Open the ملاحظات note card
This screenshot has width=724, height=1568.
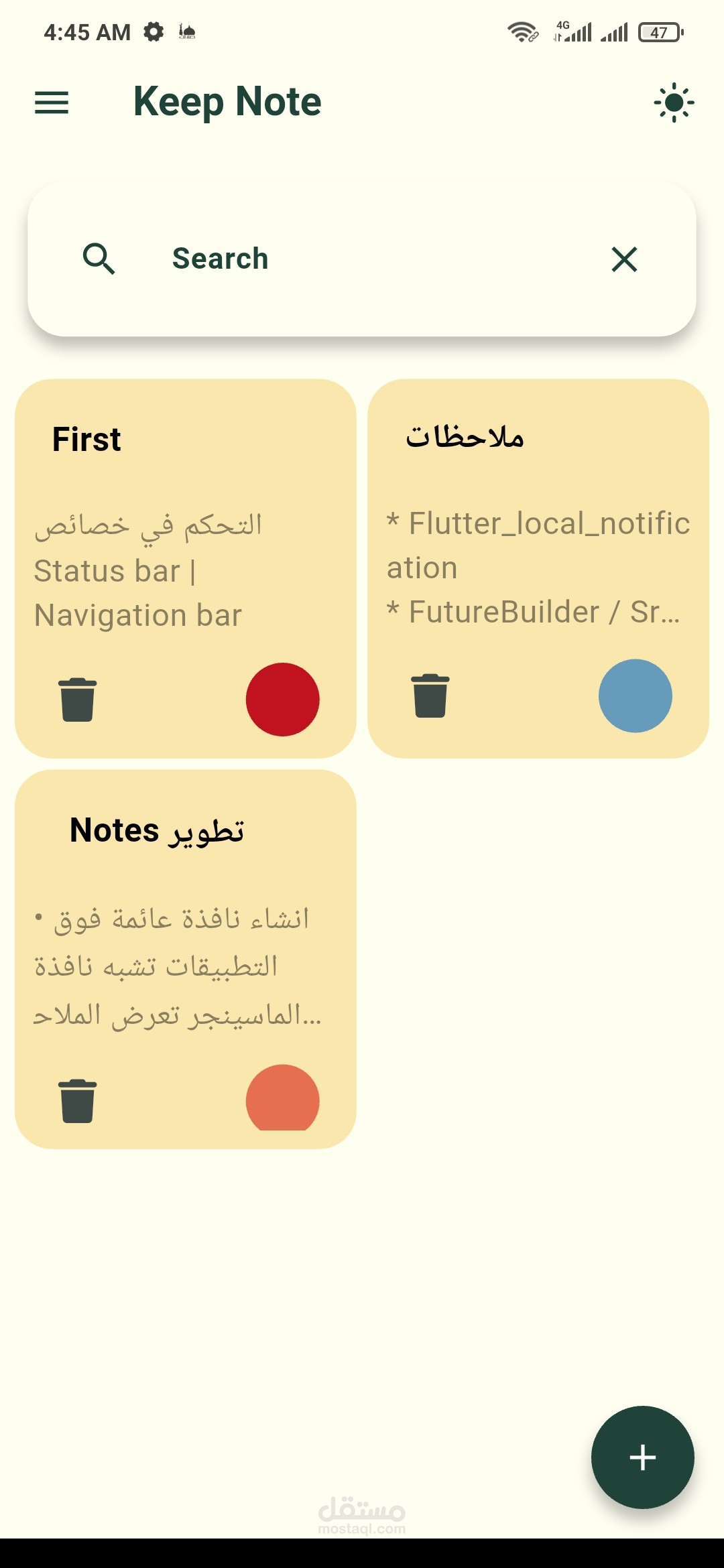point(538,568)
